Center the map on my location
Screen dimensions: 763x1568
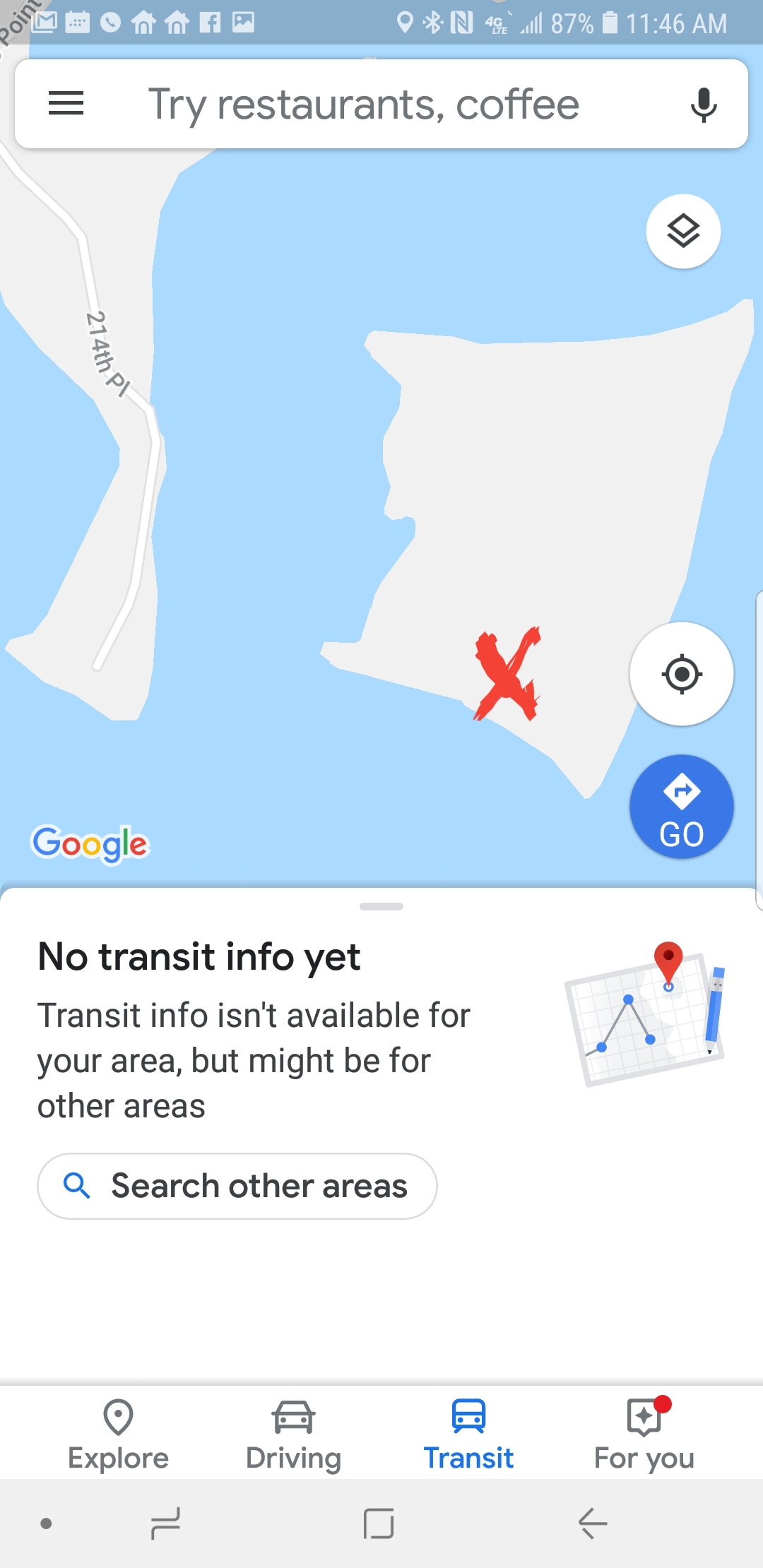pos(681,674)
